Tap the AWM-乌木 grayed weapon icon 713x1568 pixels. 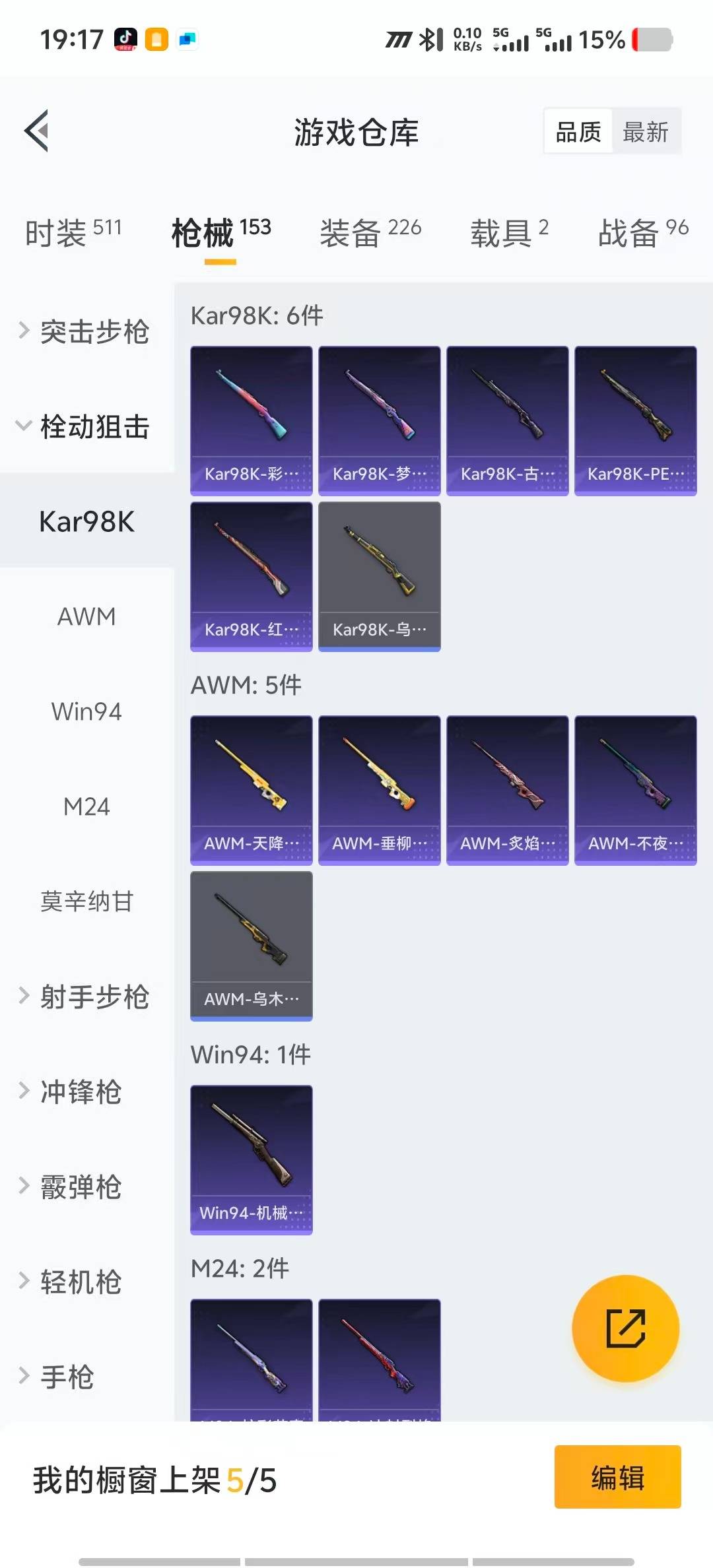(x=251, y=945)
